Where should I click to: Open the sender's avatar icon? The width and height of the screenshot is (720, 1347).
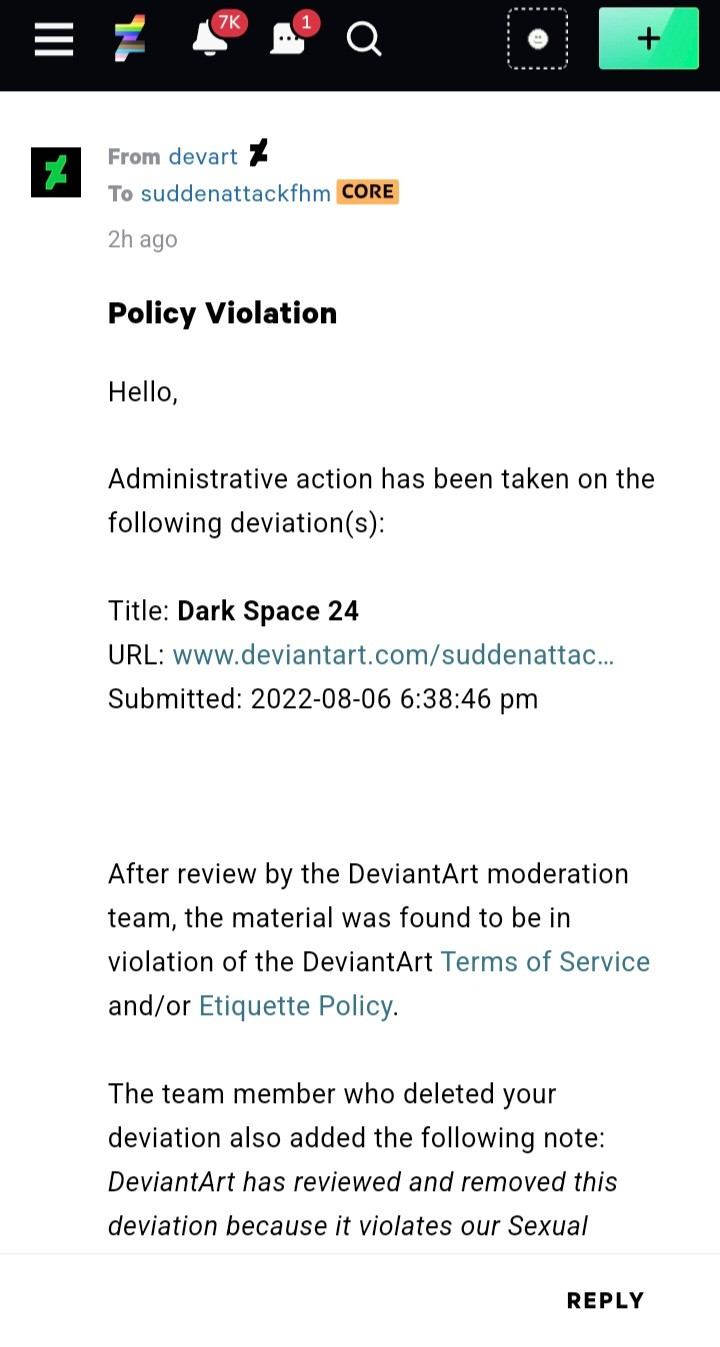56,172
